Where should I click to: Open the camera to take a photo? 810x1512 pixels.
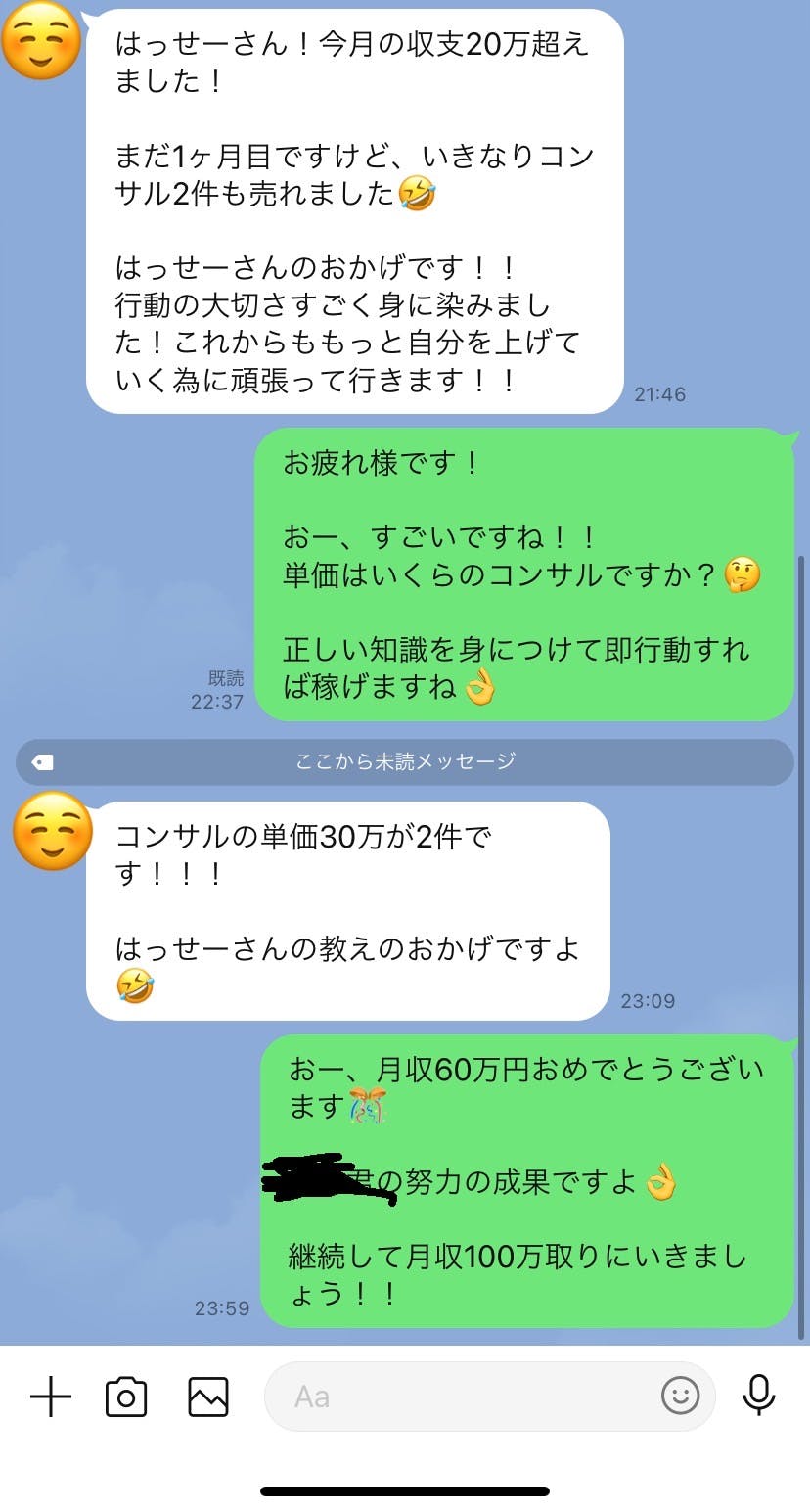tap(126, 1397)
